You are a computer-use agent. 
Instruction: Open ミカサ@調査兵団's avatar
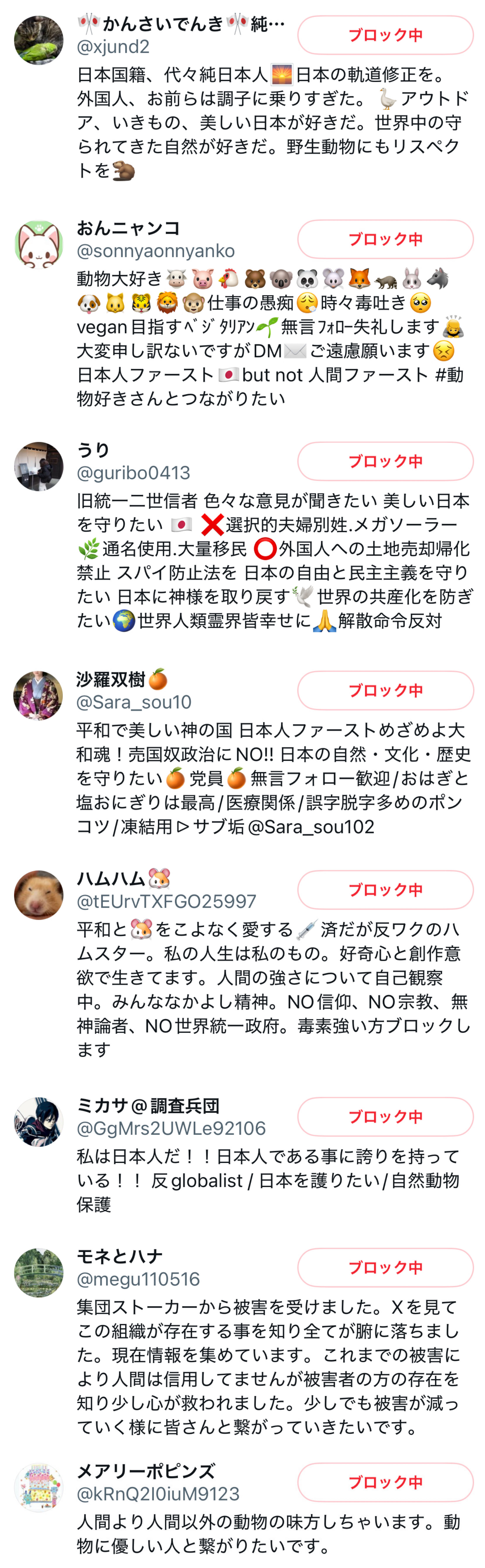38,1122
